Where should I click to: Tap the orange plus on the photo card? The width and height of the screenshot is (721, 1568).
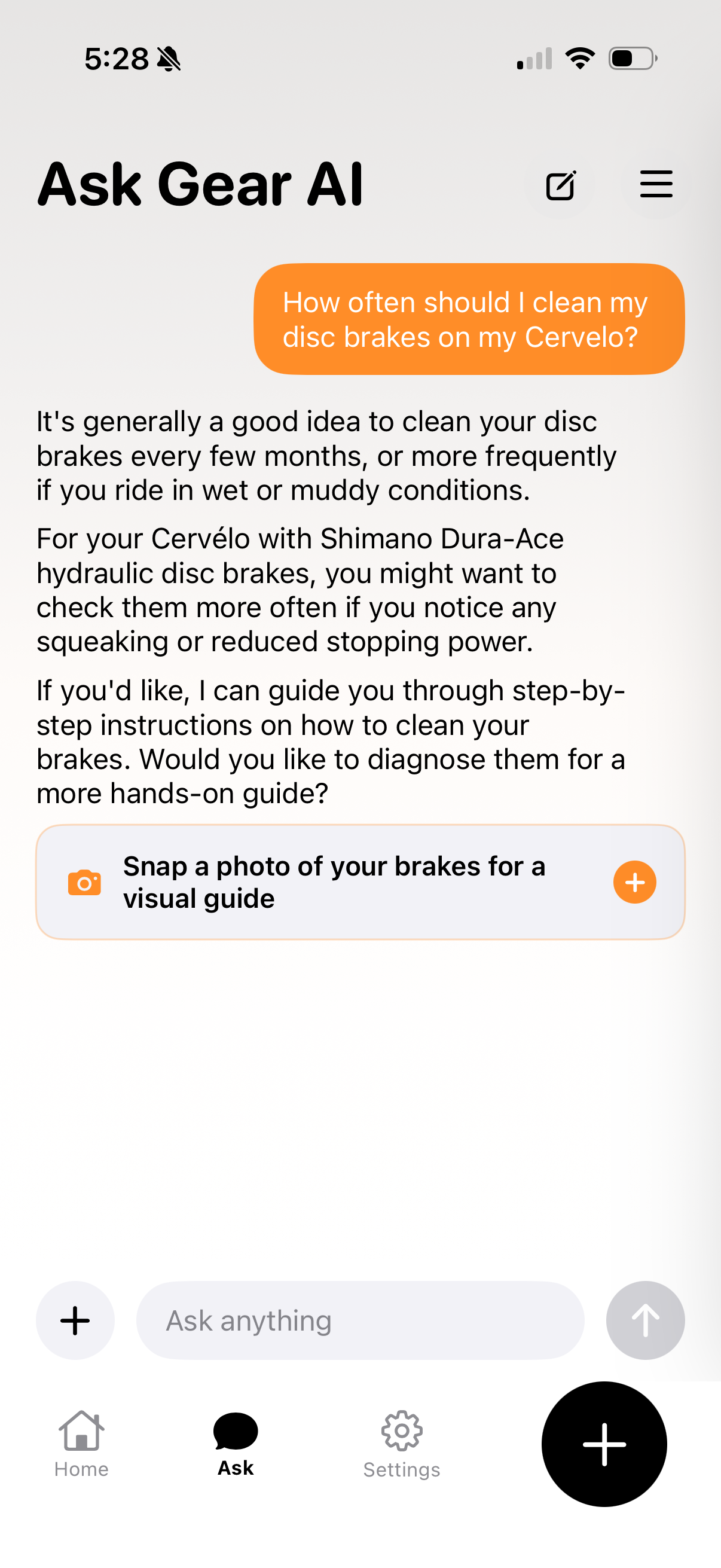634,882
